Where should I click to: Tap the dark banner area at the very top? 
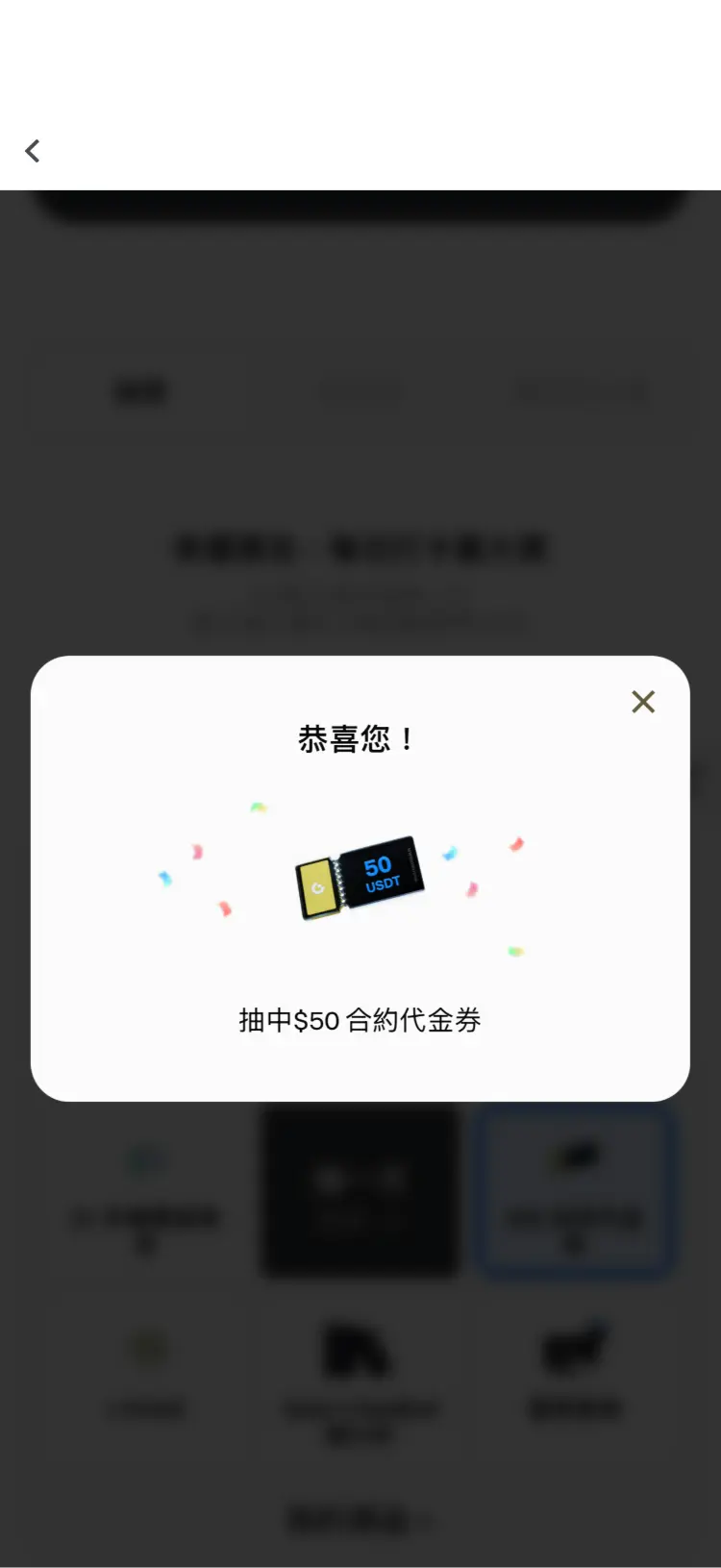click(360, 202)
